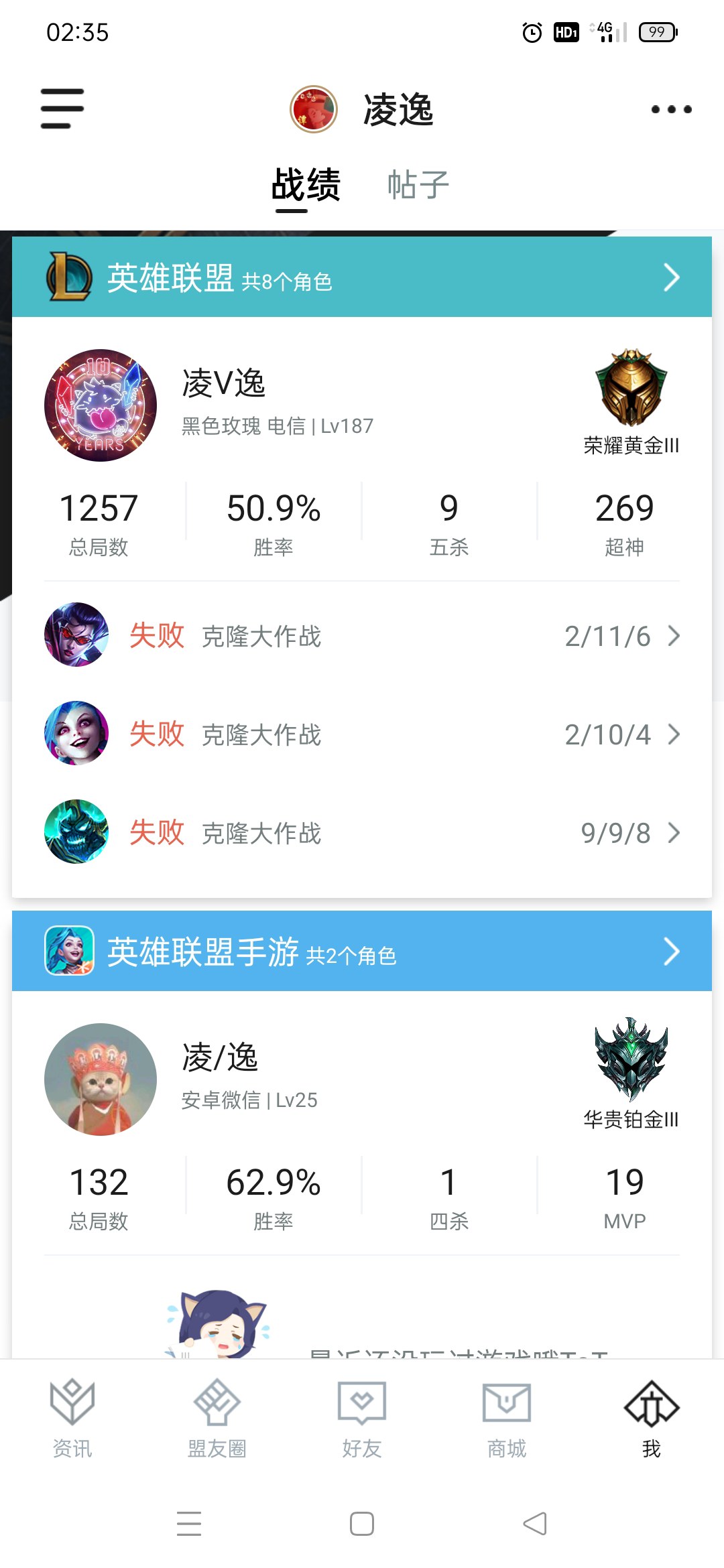Switch to the 帖子 tab
The height and width of the screenshot is (1568, 724).
point(418,185)
